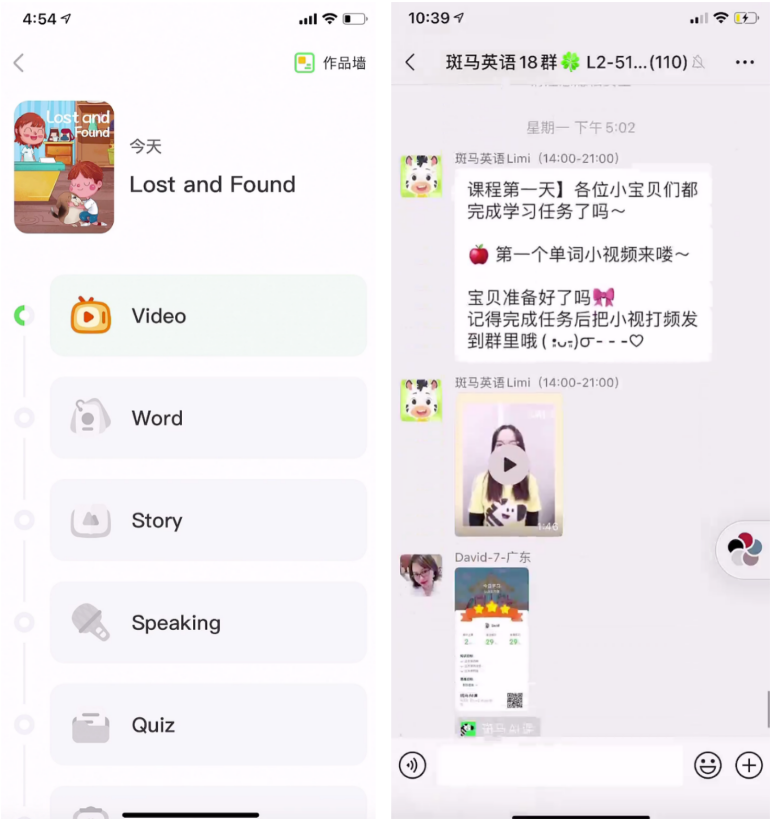The width and height of the screenshot is (772, 820).
Task: Tap the floating colorful assistant button
Action: tap(745, 549)
